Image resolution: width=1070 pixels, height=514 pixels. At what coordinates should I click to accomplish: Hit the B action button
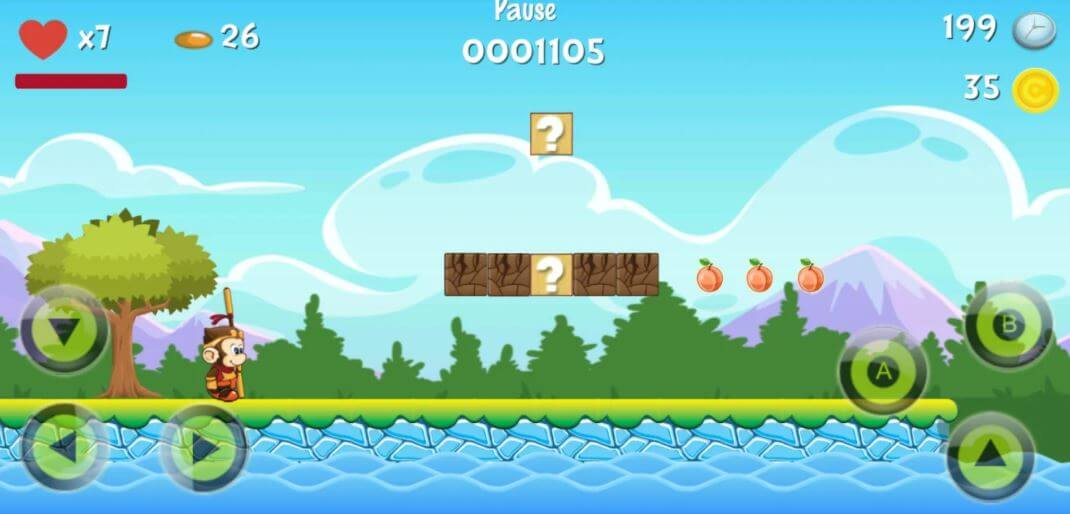(x=1008, y=325)
